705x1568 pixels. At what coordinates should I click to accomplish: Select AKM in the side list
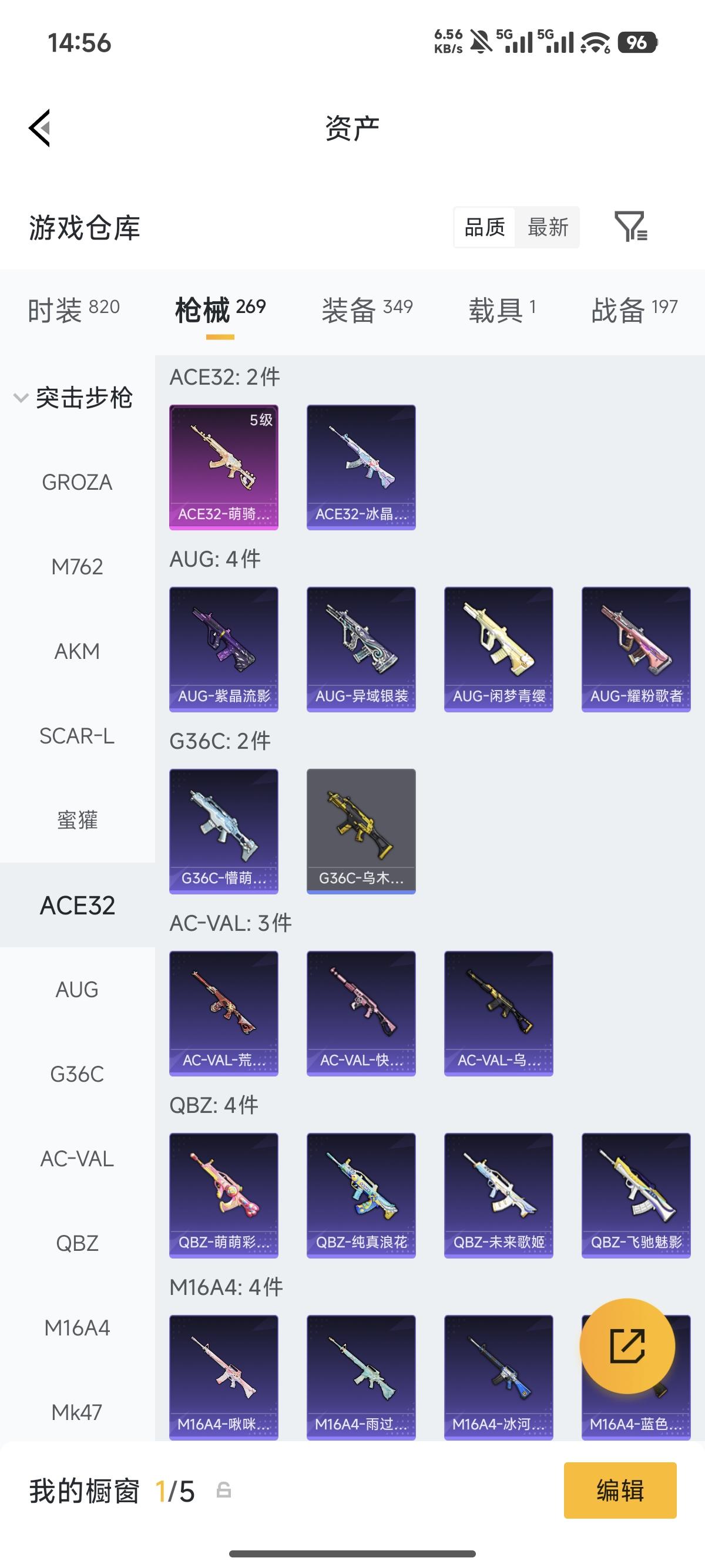78,651
